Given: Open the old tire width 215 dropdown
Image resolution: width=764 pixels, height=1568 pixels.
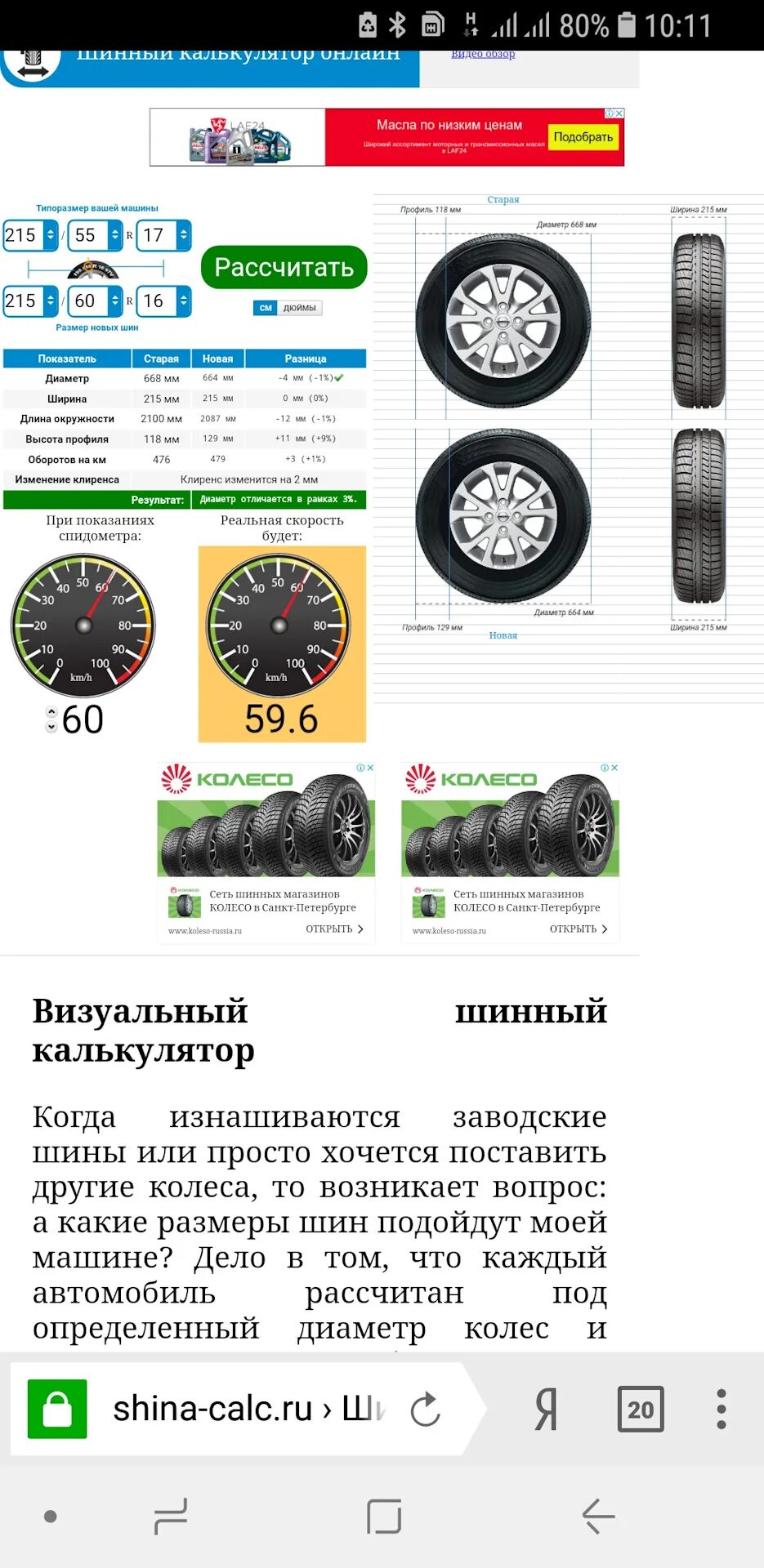Looking at the screenshot, I should 30,235.
